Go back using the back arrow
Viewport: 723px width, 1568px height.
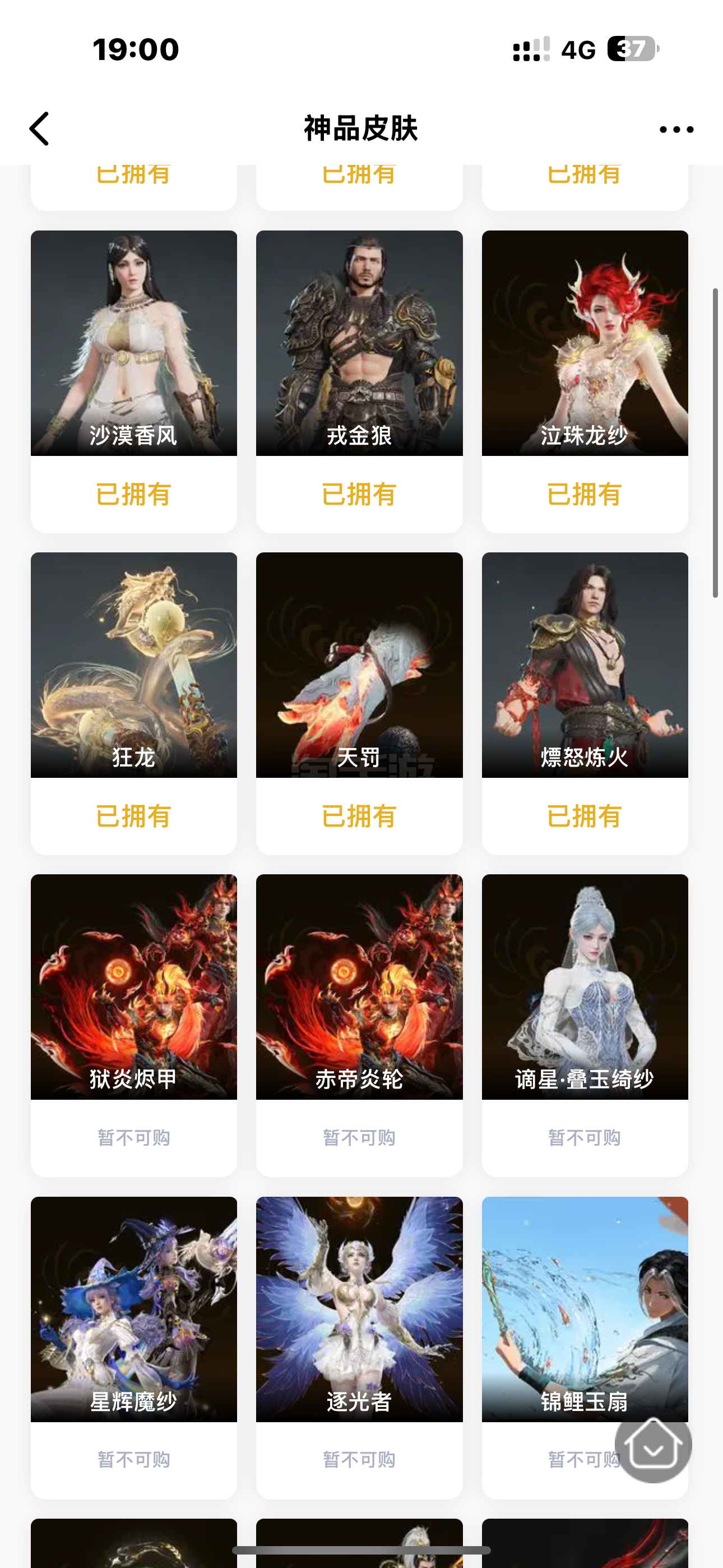(40, 128)
